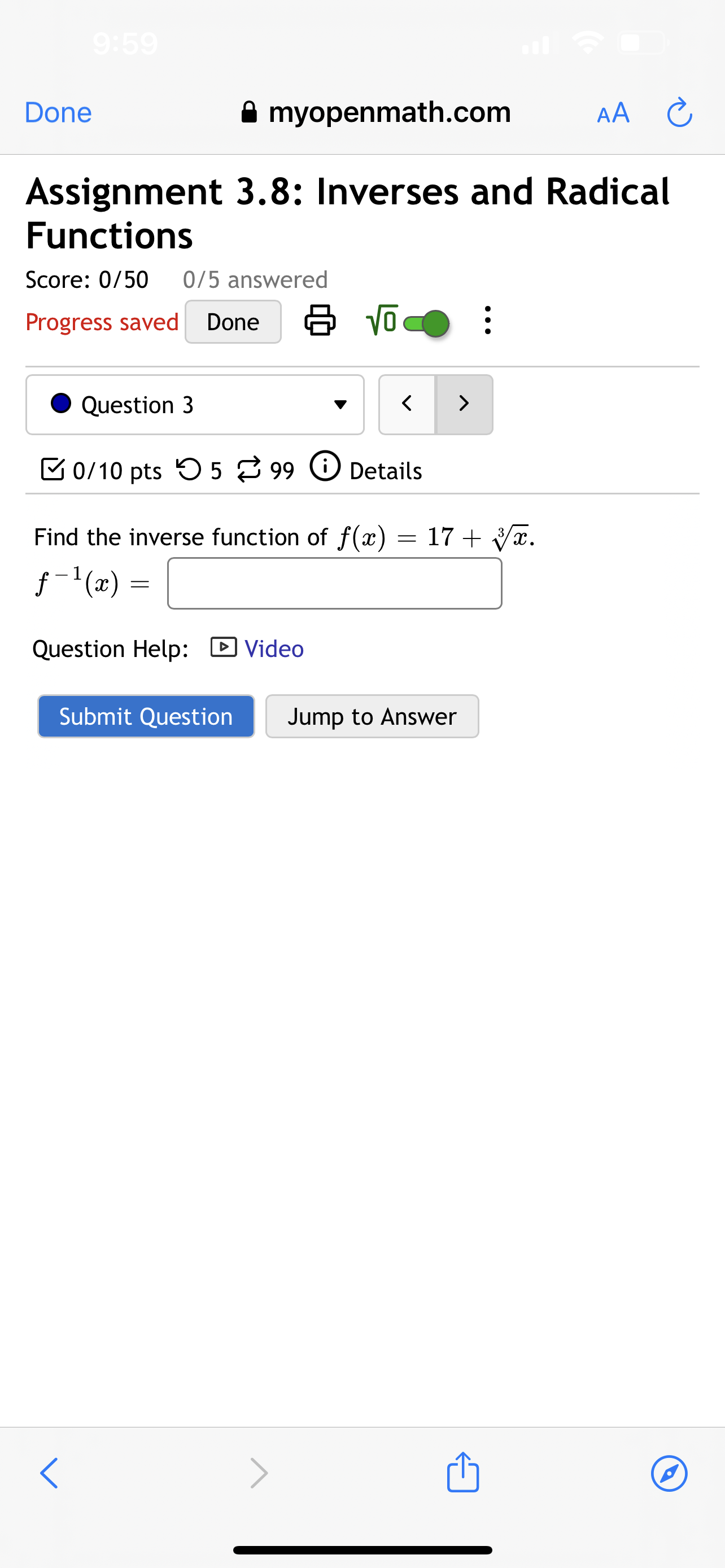
Task: Tap Done in Safari's top bar
Action: [x=57, y=112]
